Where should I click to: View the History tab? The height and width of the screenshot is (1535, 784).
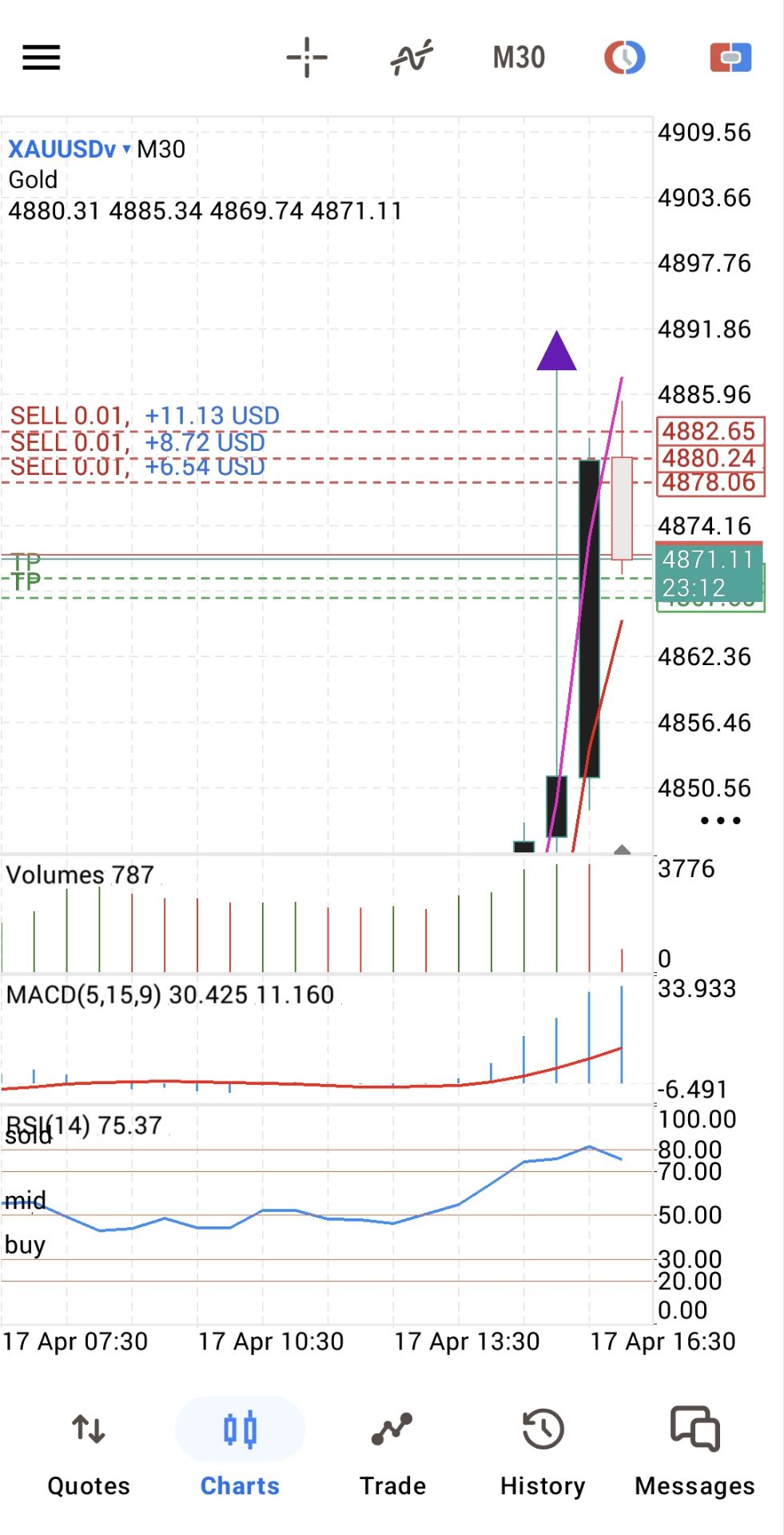coord(543,1451)
